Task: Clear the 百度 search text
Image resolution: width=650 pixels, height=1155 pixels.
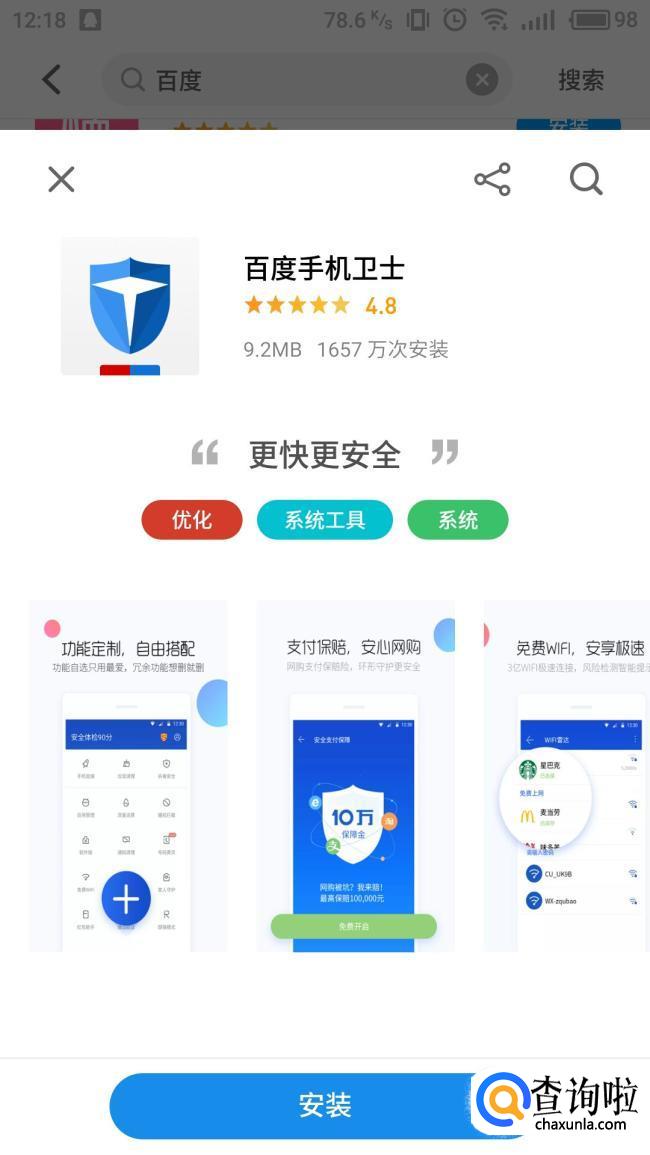Action: click(x=482, y=80)
